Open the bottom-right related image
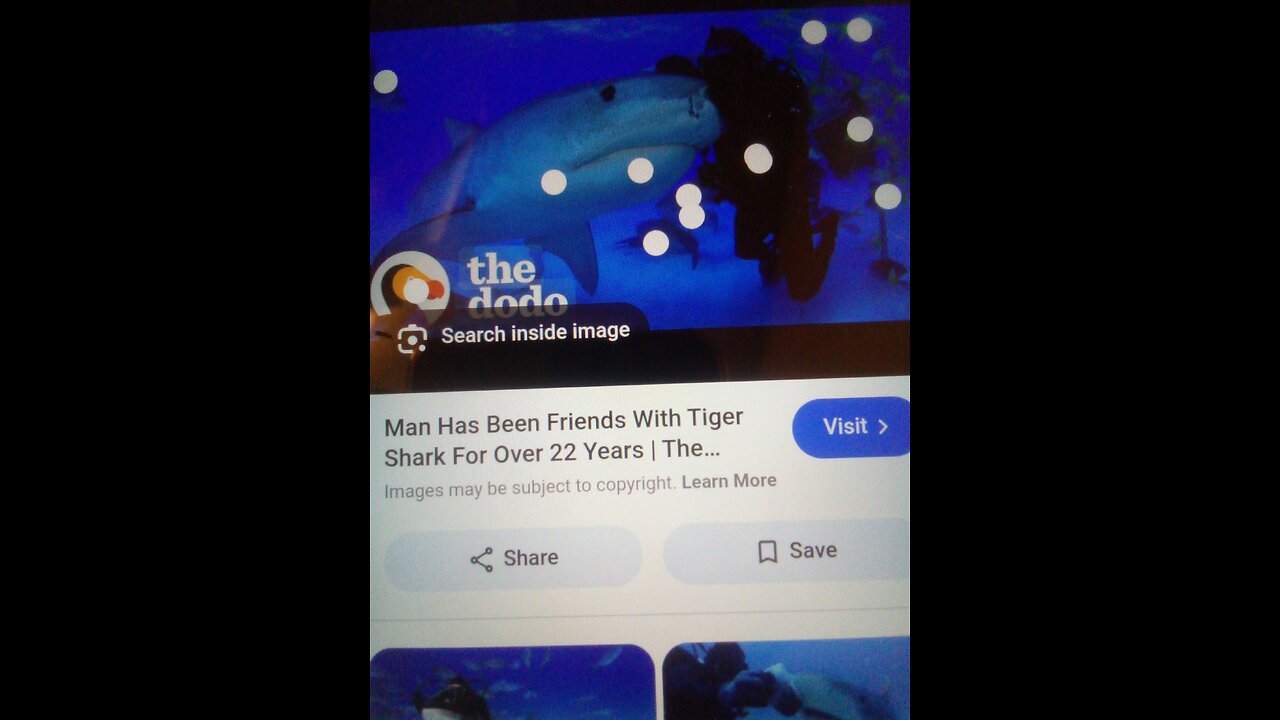This screenshot has height=720, width=1280. tap(786, 680)
